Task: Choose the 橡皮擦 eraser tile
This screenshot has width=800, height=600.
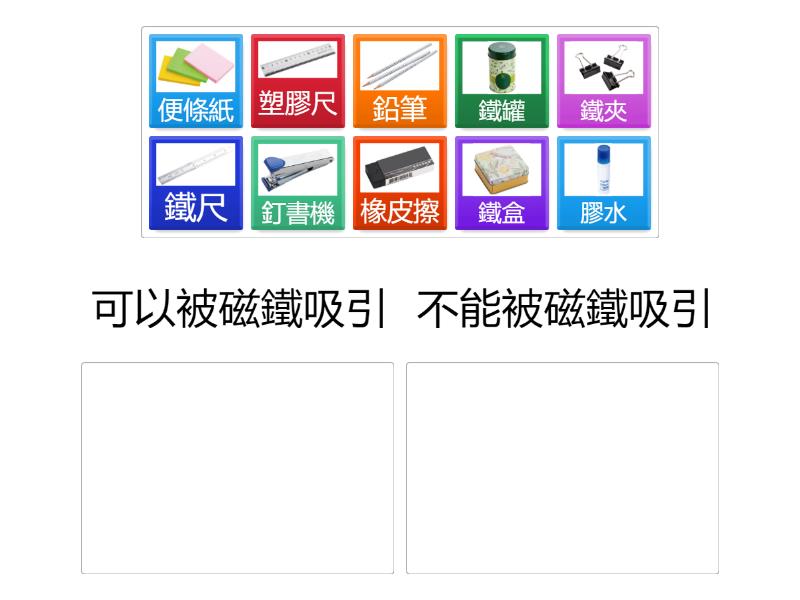Action: (400, 183)
